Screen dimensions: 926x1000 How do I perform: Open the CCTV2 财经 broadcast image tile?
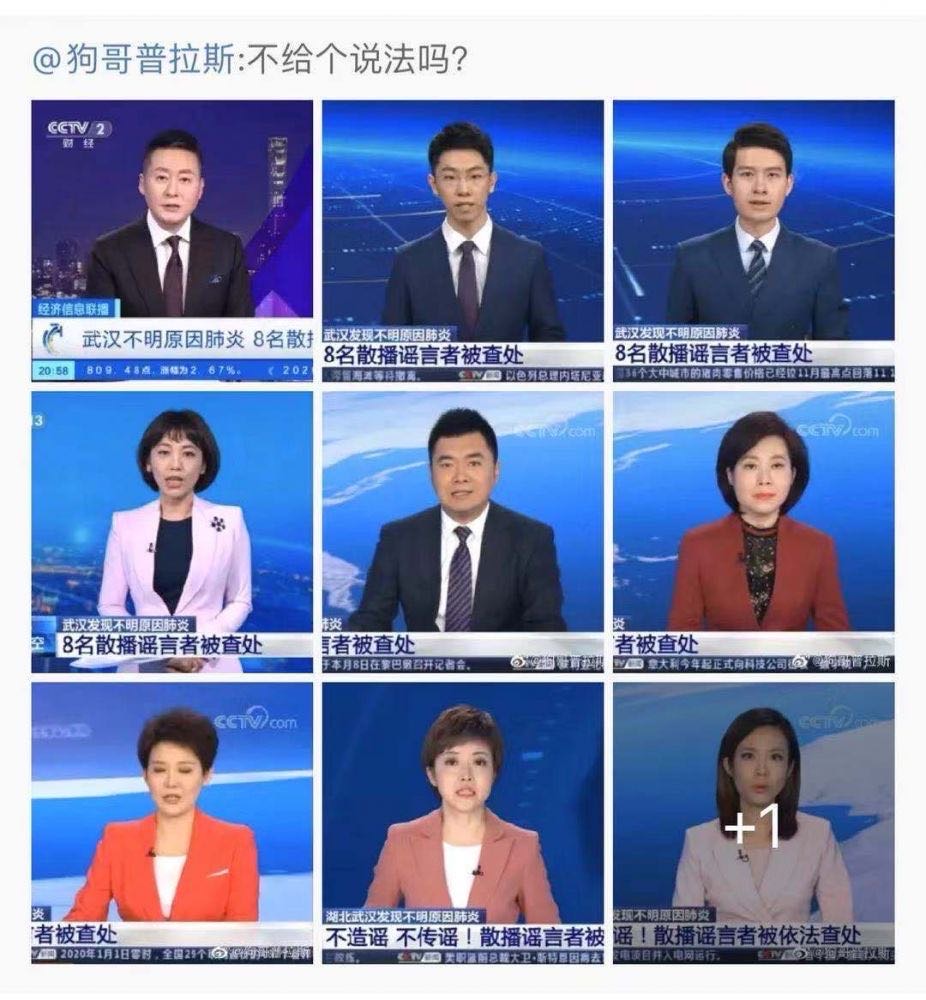pos(171,240)
